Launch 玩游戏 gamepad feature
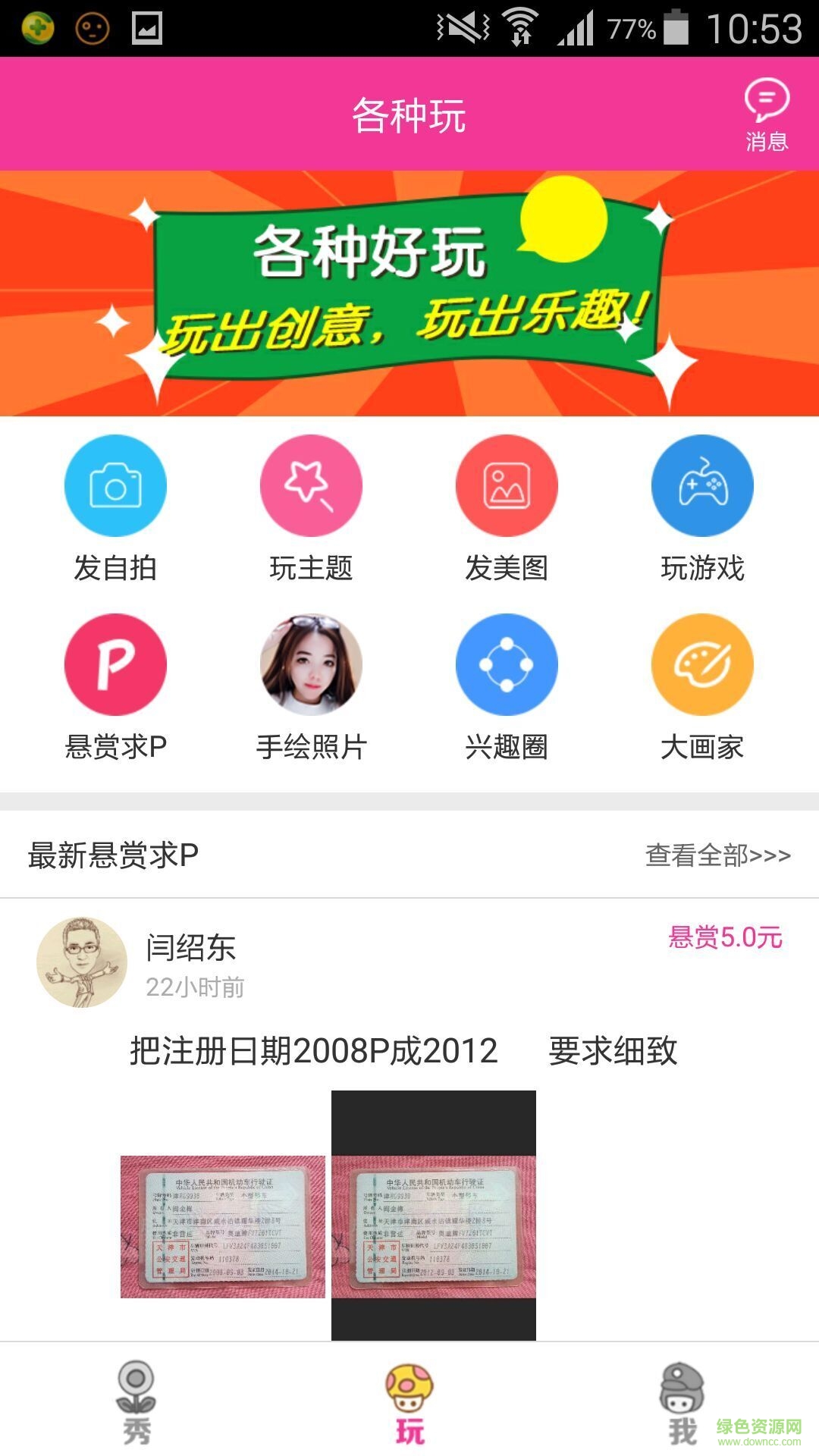This screenshot has height=1456, width=819. pos(702,485)
